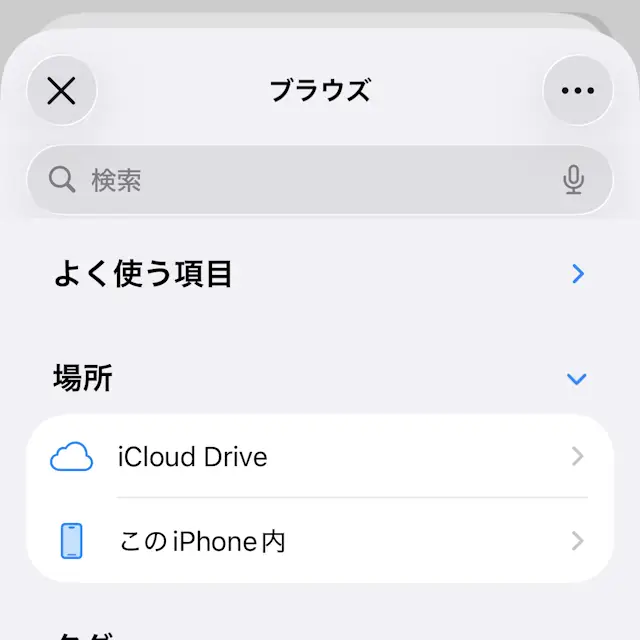This screenshot has height=640, width=640.
Task: Tap the 検索 search field
Action: [x=300, y=180]
